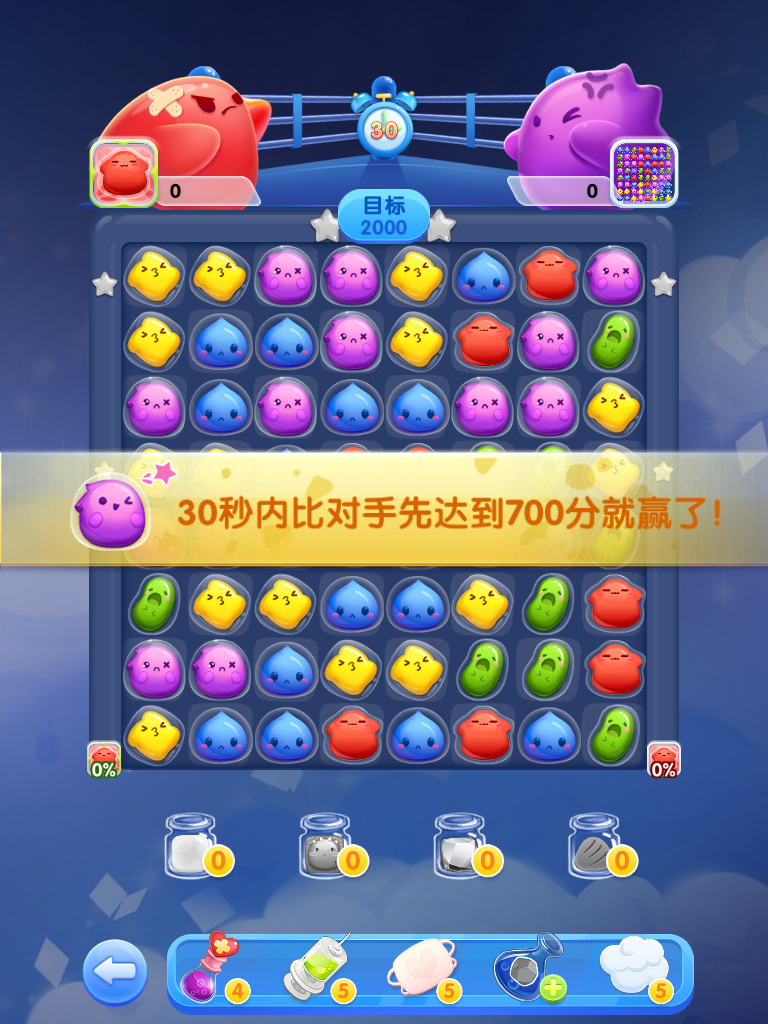Dismiss the 700-point goal banner

(384, 510)
